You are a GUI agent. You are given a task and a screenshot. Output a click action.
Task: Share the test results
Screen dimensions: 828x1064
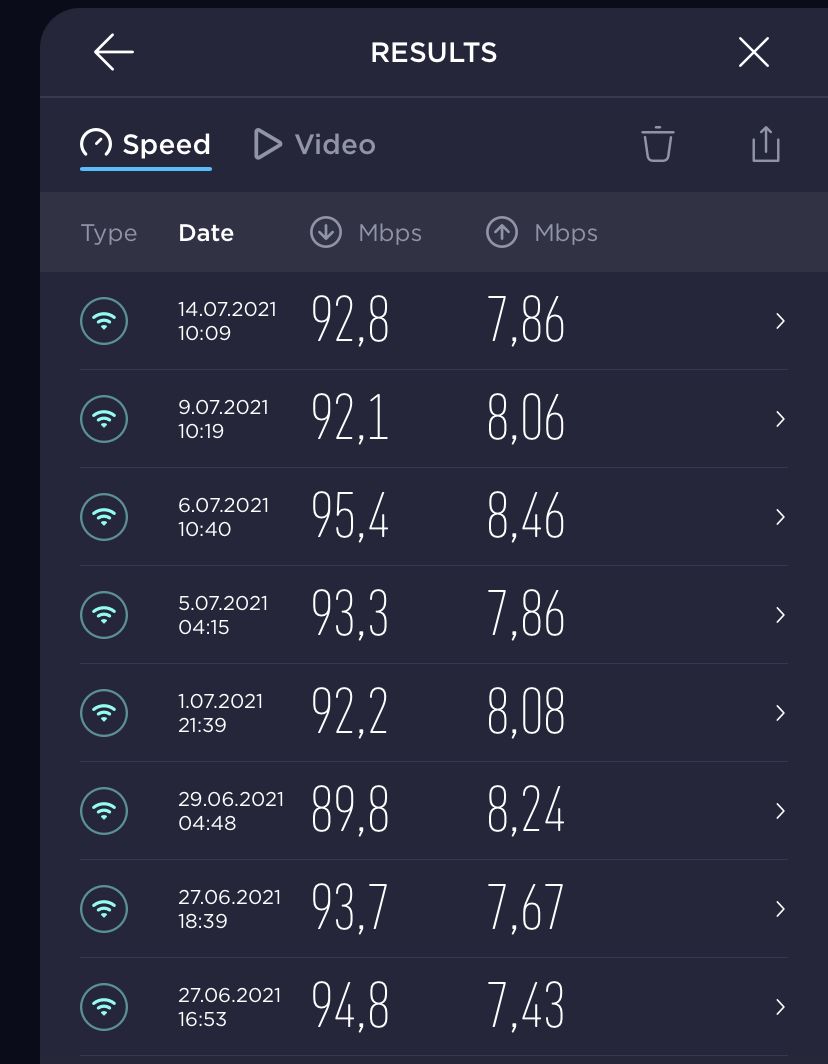tap(765, 145)
